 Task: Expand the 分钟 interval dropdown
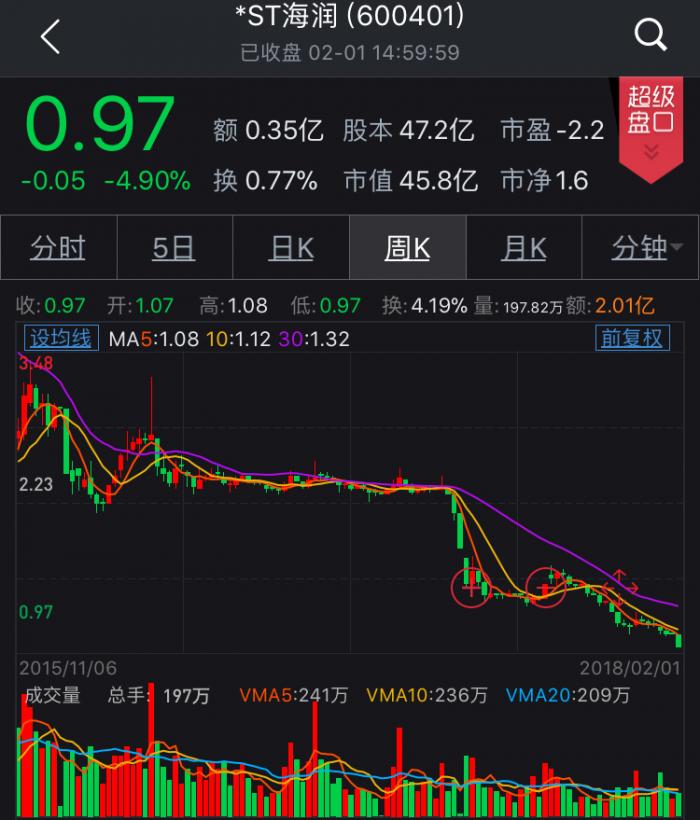(646, 247)
